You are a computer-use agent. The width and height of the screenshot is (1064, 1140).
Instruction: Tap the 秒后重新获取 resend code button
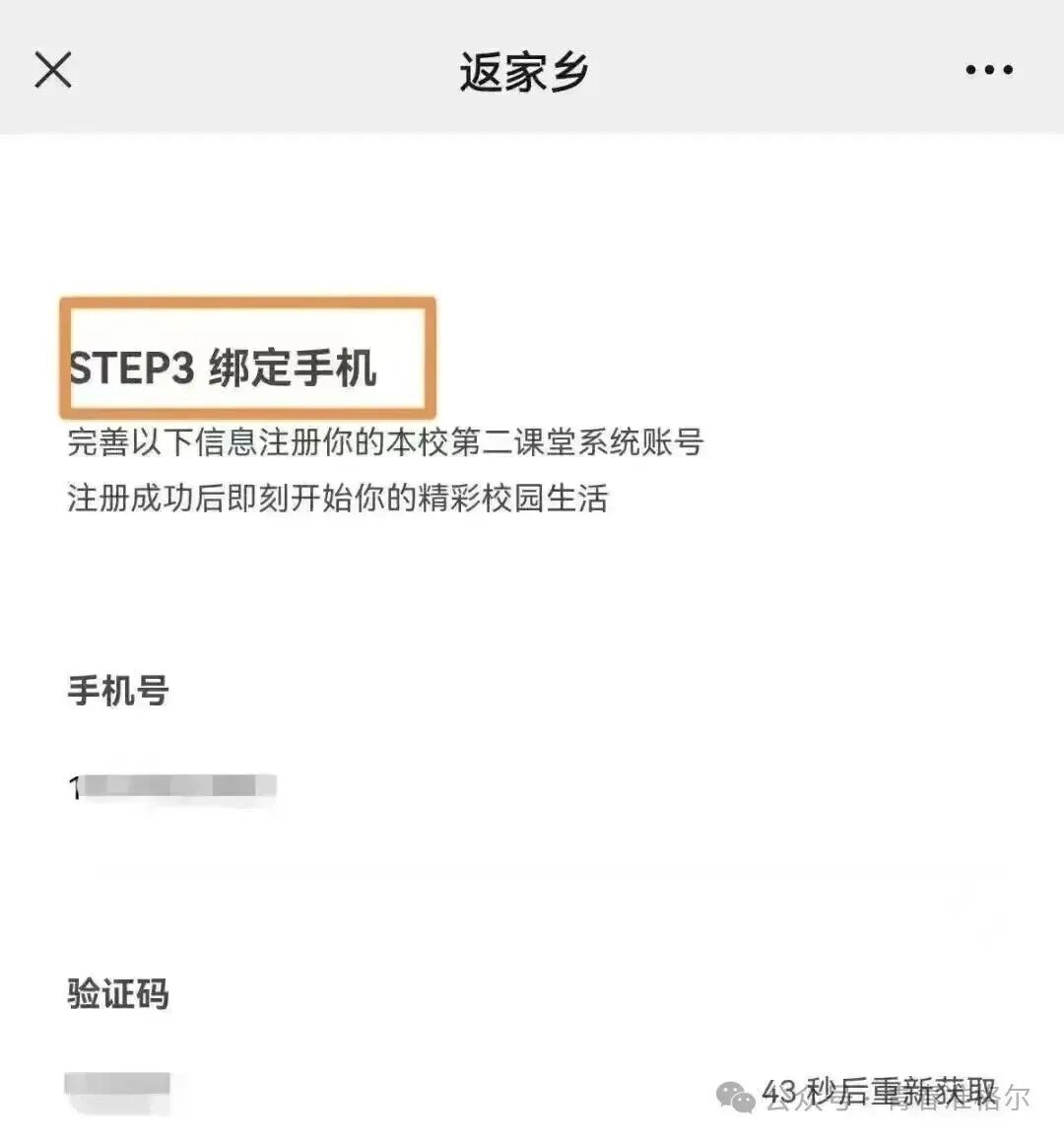[x=878, y=1092]
